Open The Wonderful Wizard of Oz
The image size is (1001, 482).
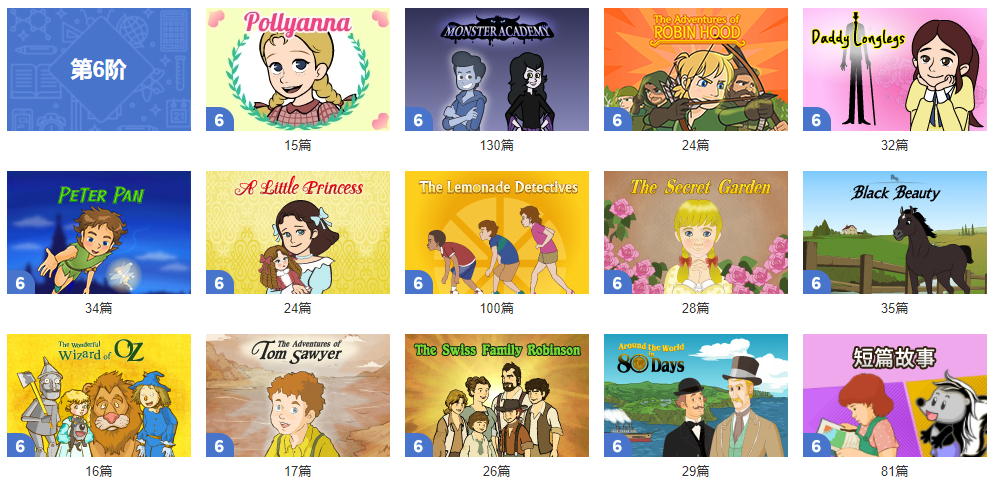tap(98, 395)
